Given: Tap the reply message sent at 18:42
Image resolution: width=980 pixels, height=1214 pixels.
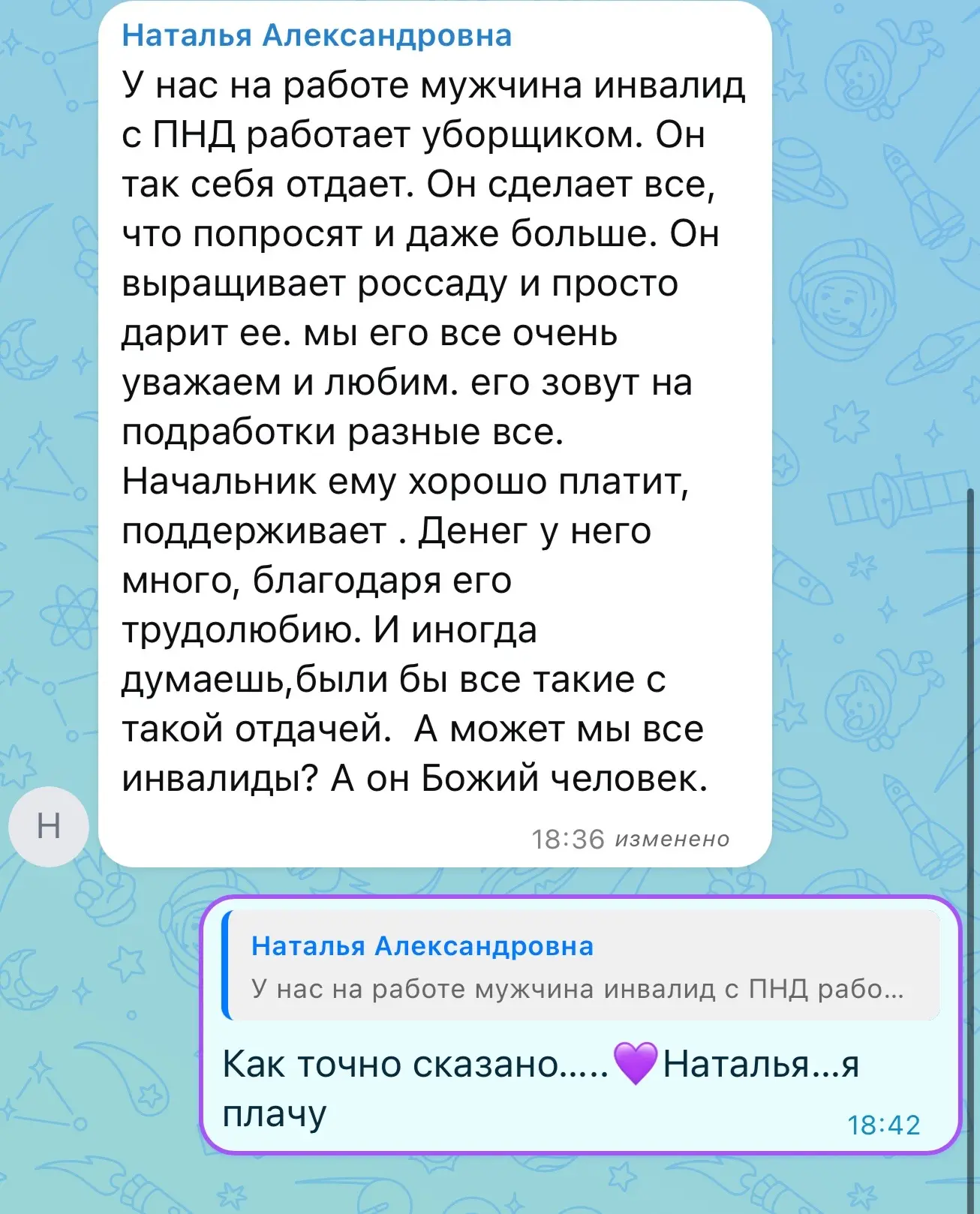Looking at the screenshot, I should click(x=581, y=1025).
